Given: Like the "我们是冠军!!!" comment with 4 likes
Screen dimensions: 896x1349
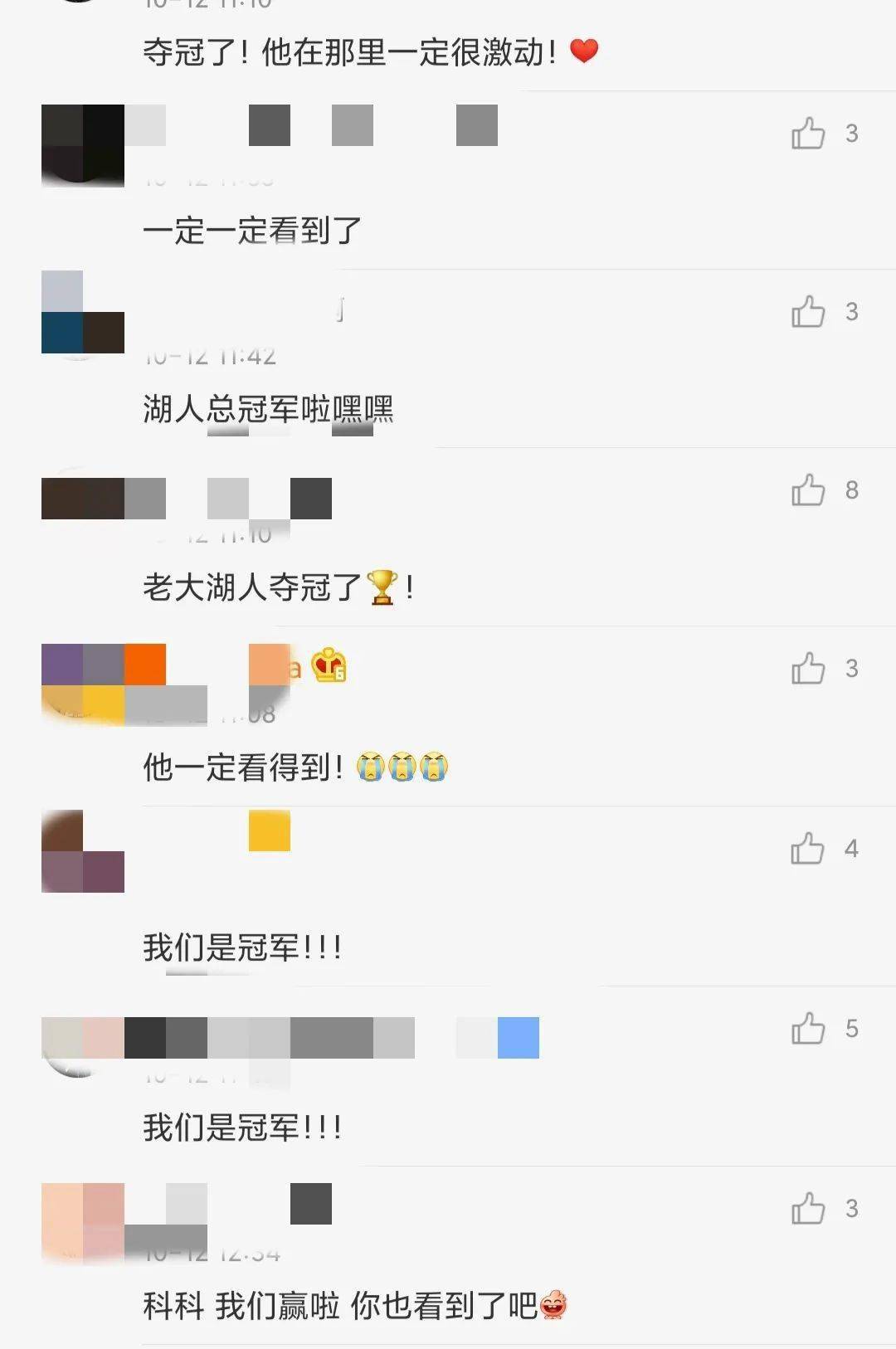Looking at the screenshot, I should pyautogui.click(x=808, y=849).
